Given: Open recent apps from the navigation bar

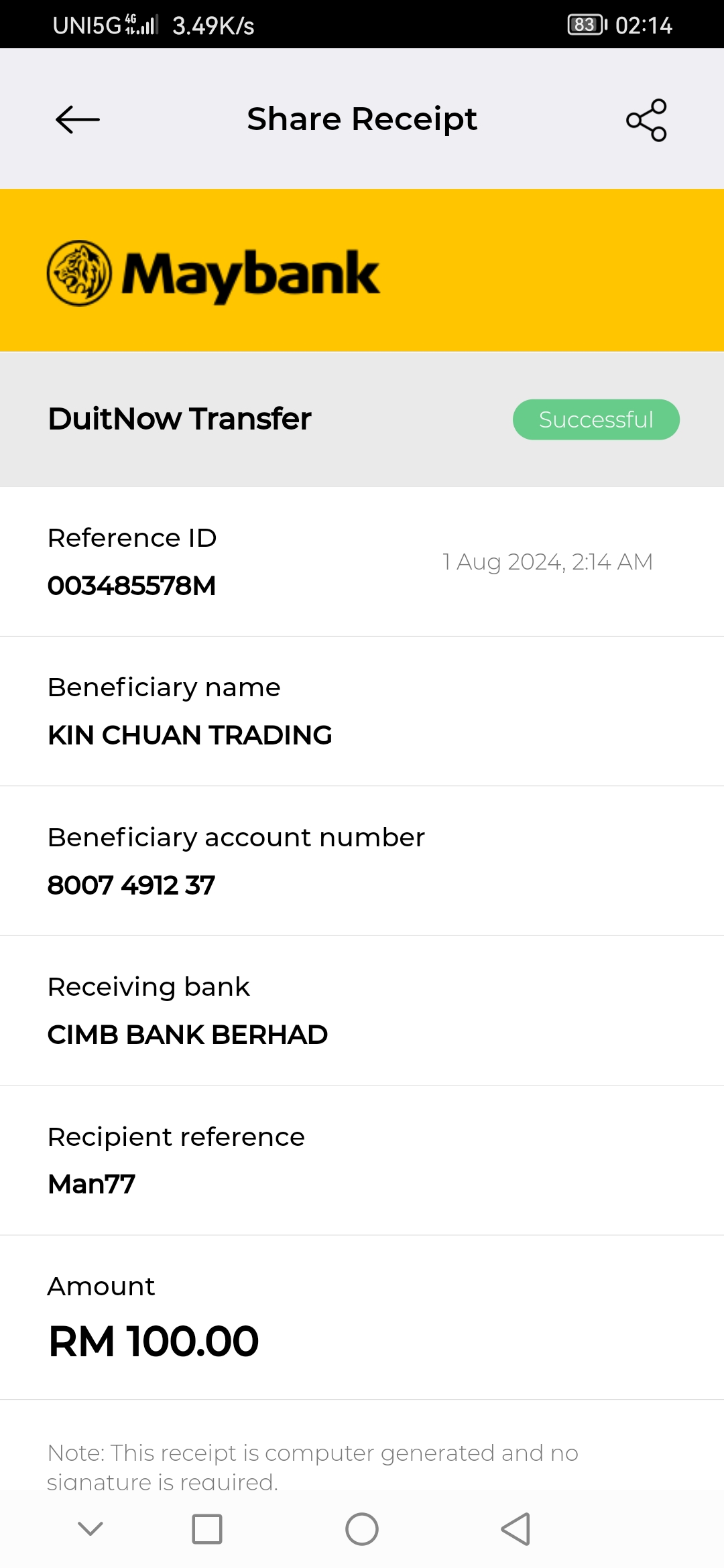Looking at the screenshot, I should (207, 1529).
